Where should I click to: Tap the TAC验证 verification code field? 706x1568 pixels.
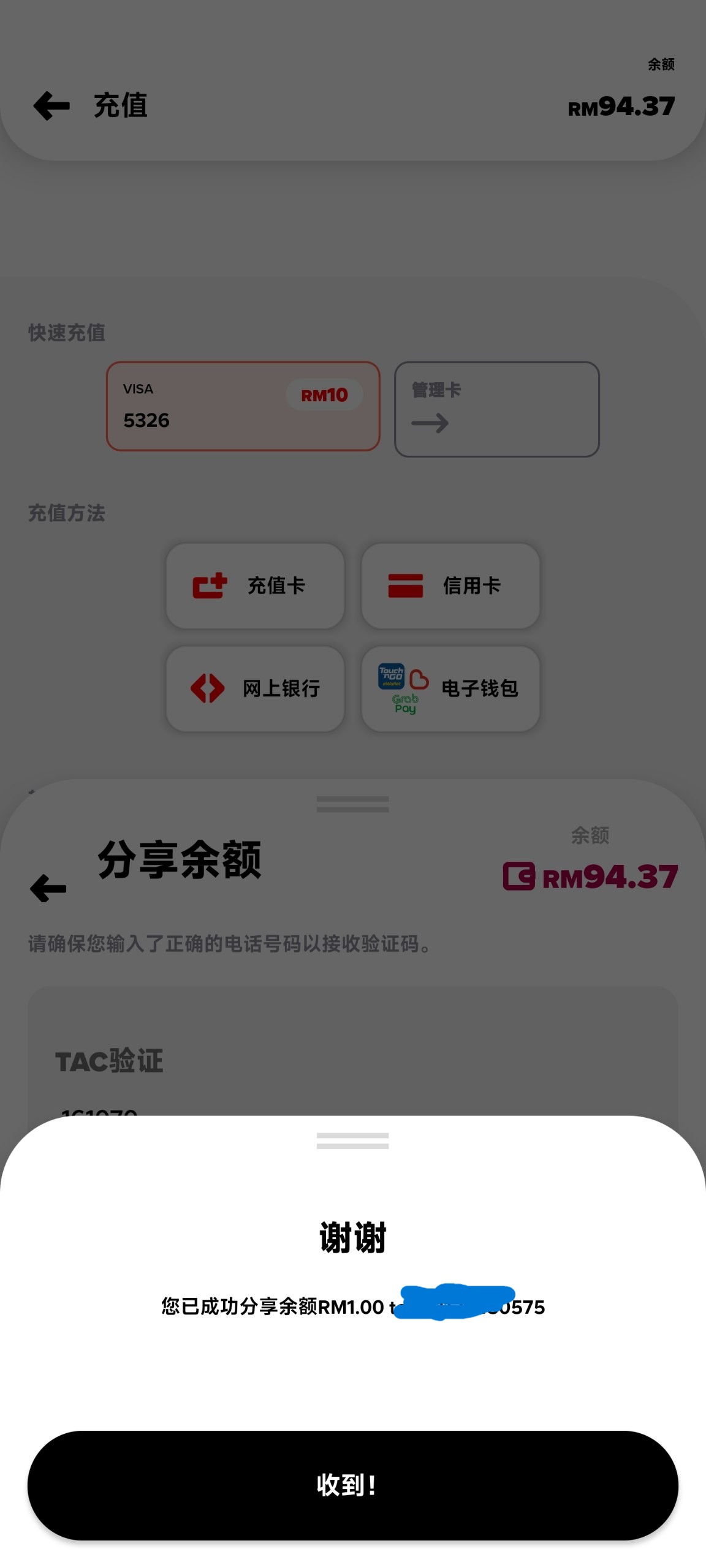point(108,1060)
